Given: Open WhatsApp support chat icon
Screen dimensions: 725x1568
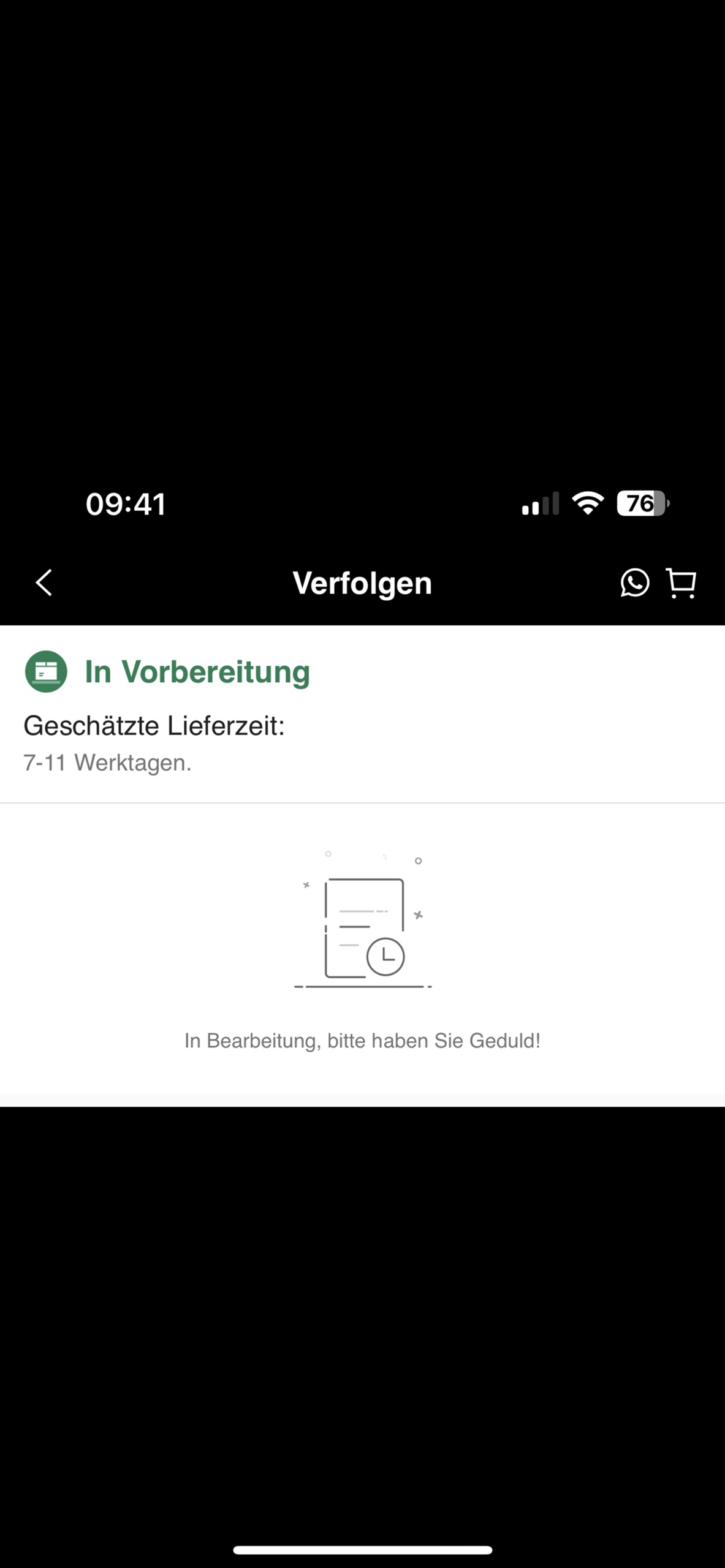Looking at the screenshot, I should tap(634, 582).
